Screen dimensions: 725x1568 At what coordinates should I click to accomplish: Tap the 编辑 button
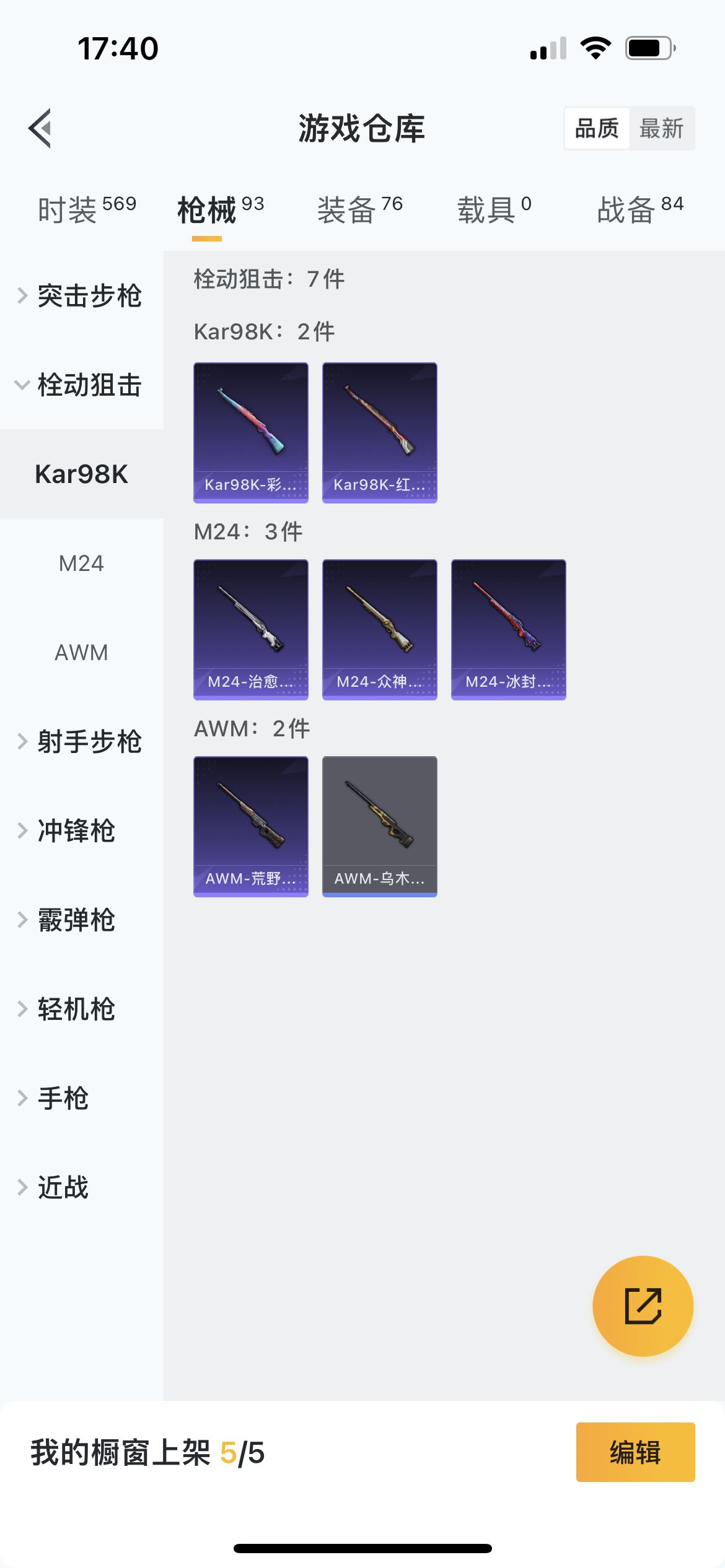(636, 1452)
